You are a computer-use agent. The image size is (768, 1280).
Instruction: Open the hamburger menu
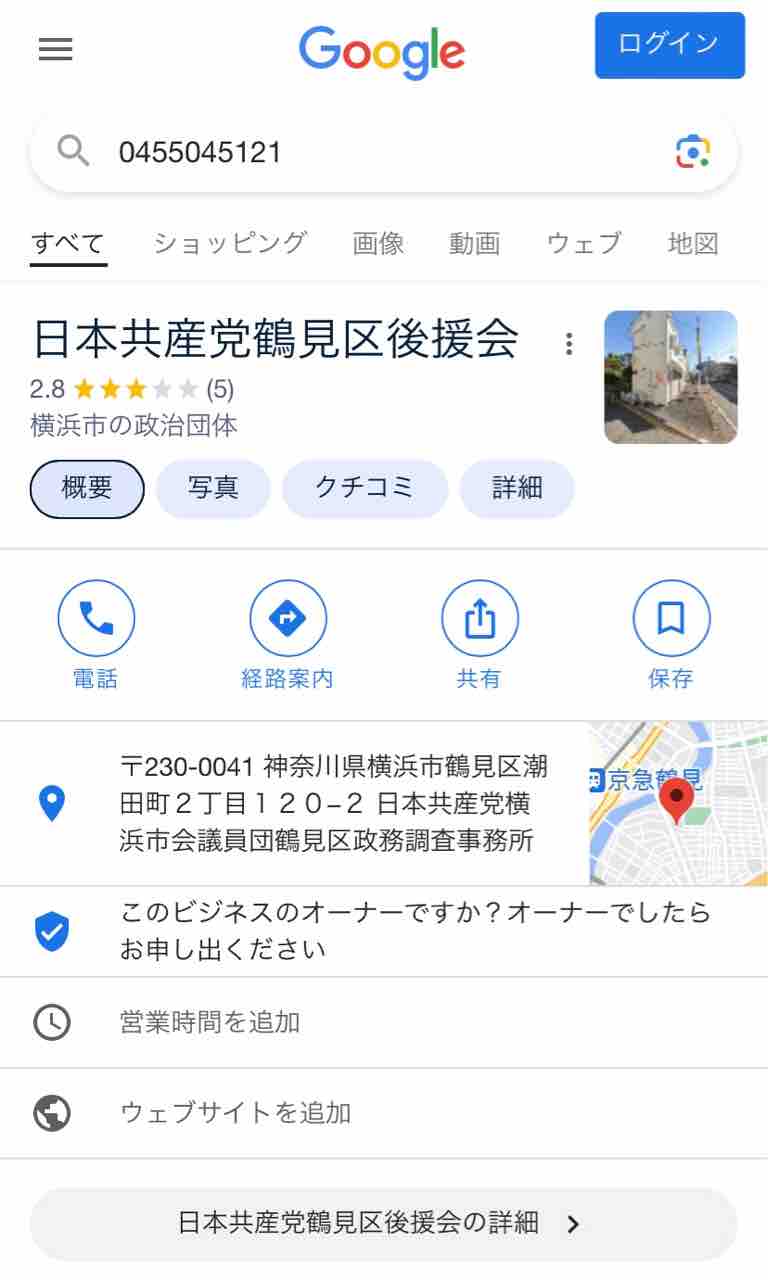click(56, 48)
